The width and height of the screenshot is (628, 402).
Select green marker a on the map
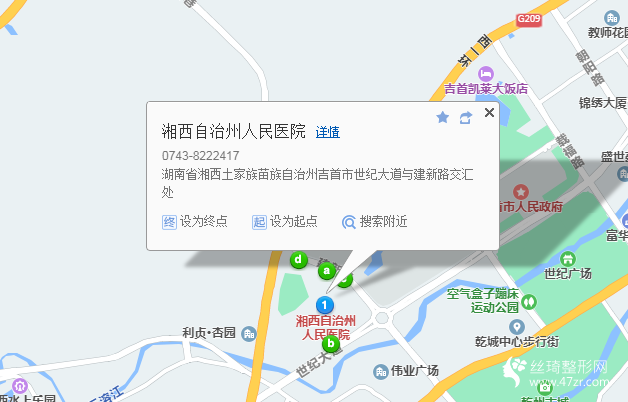[x=325, y=270]
